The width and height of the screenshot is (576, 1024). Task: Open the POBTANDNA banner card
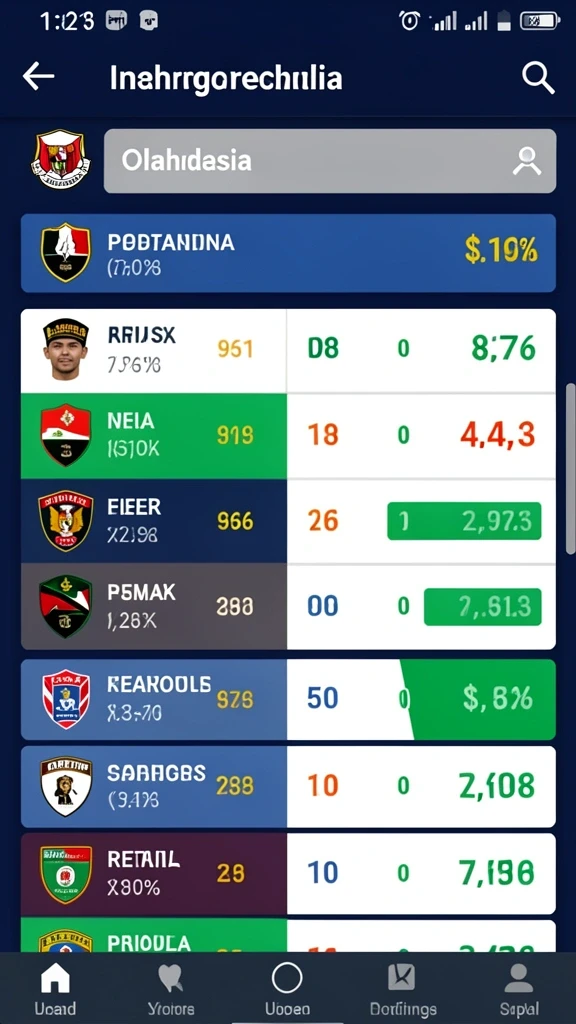coord(288,253)
